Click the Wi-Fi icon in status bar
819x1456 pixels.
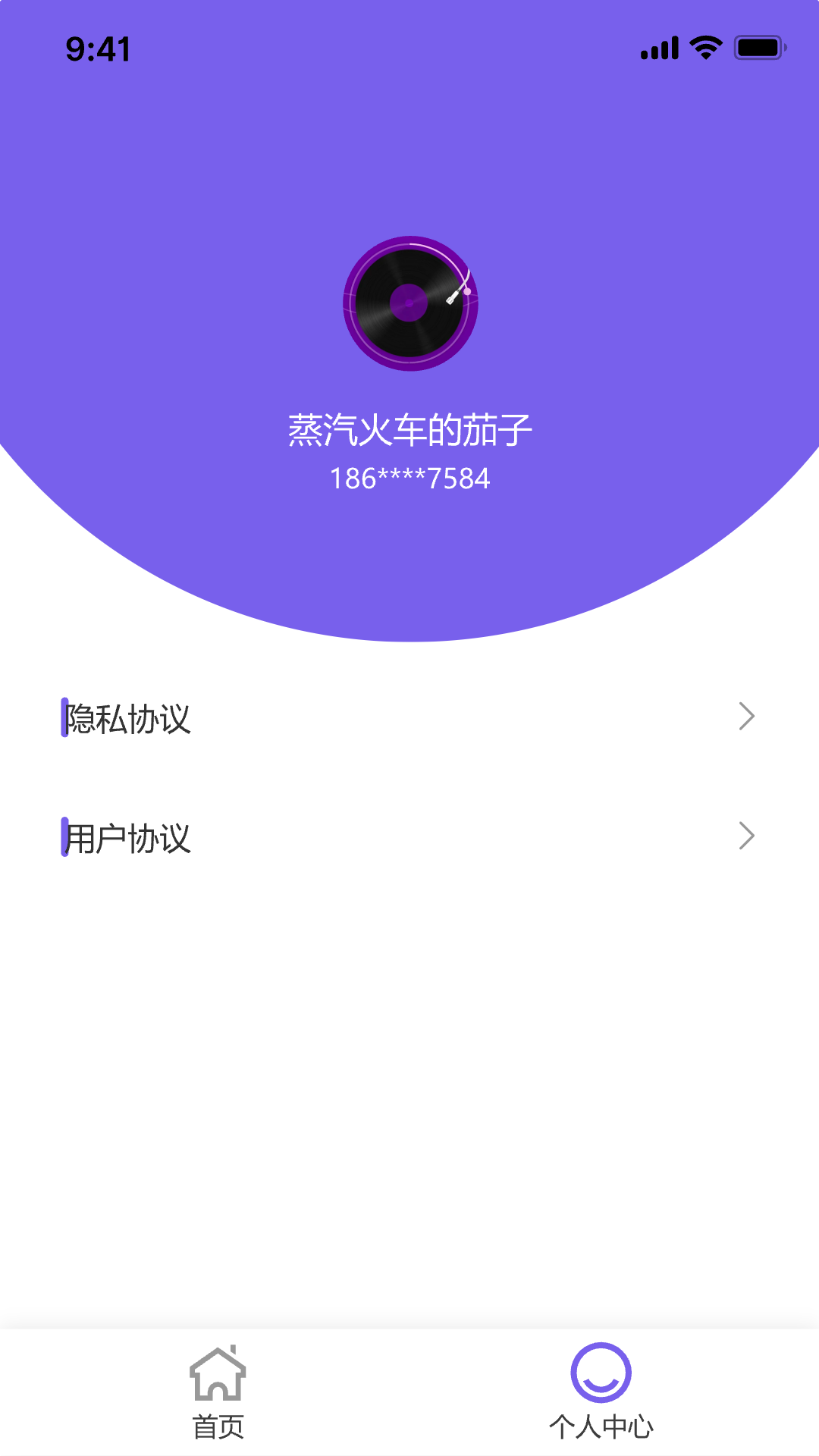coord(704,47)
